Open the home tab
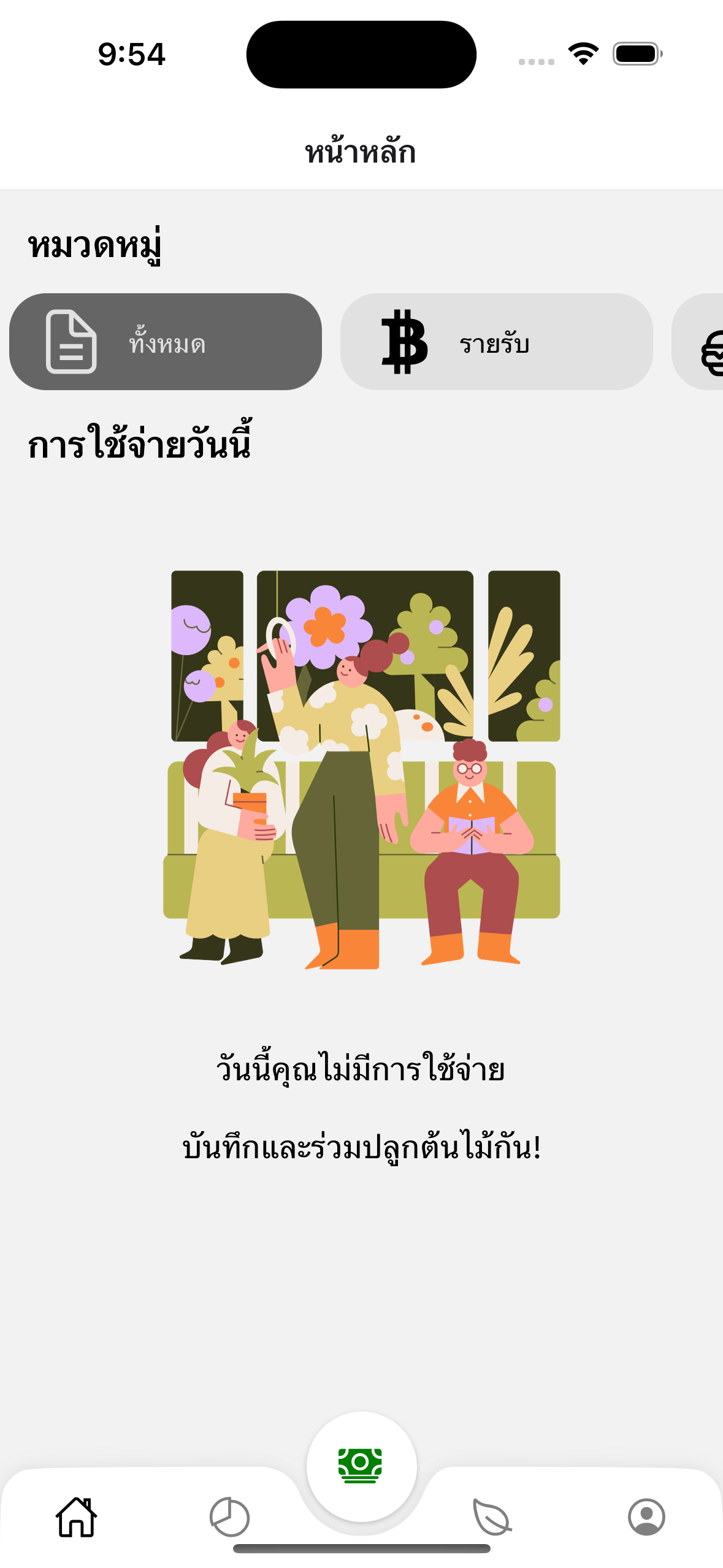The height and width of the screenshot is (1568, 723). tap(77, 1516)
